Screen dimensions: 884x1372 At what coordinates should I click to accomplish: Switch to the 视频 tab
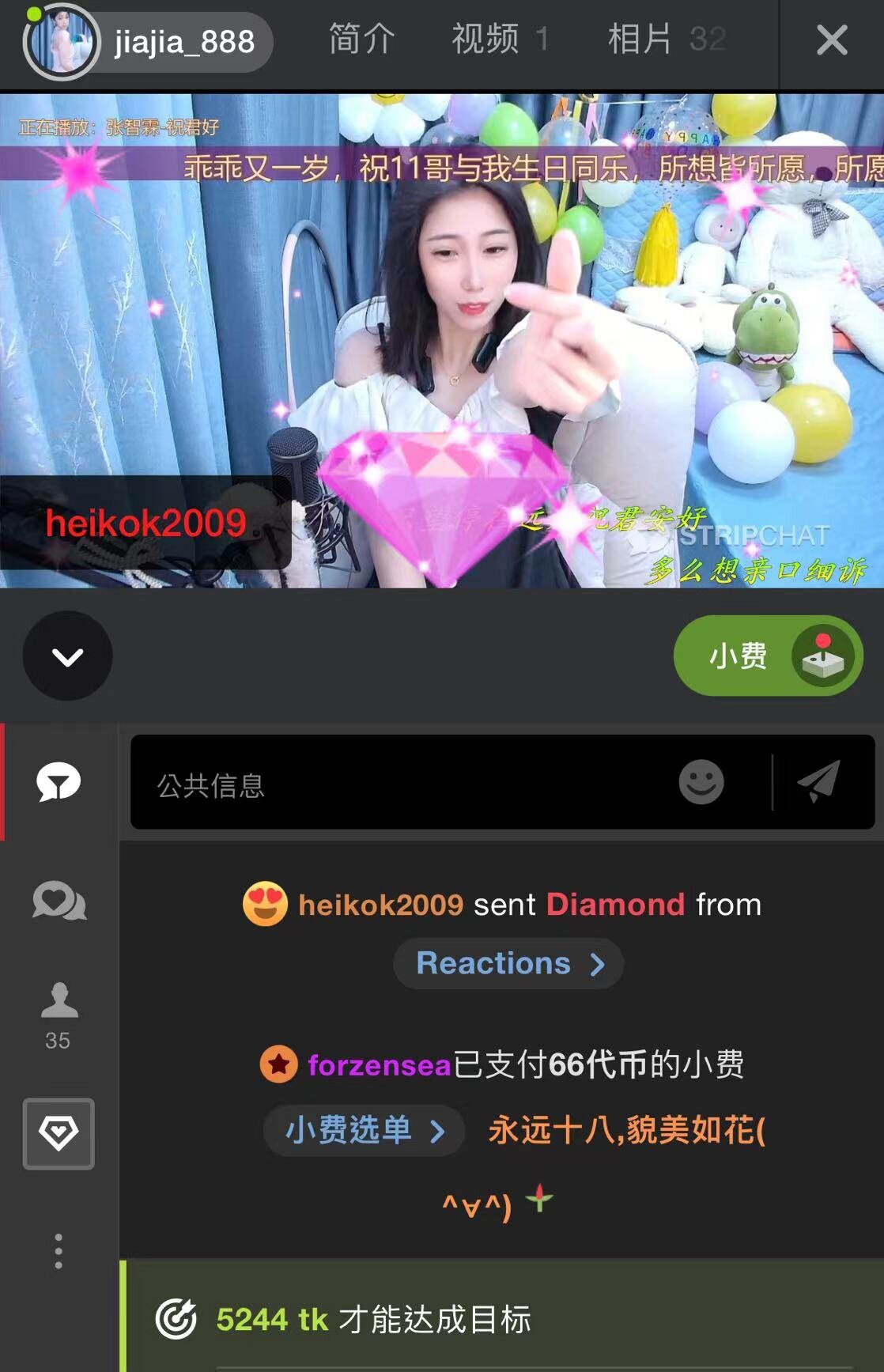coord(498,40)
